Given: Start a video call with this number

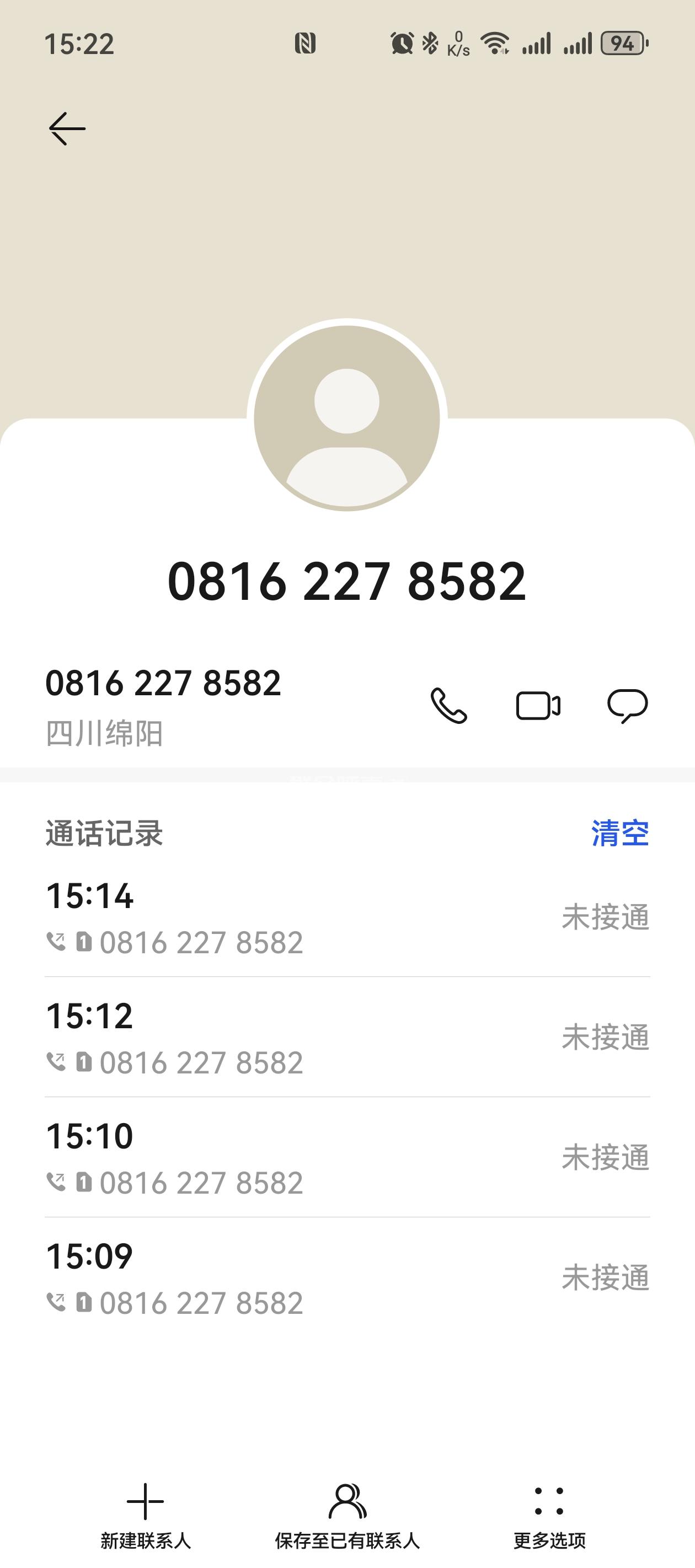Looking at the screenshot, I should [538, 706].
